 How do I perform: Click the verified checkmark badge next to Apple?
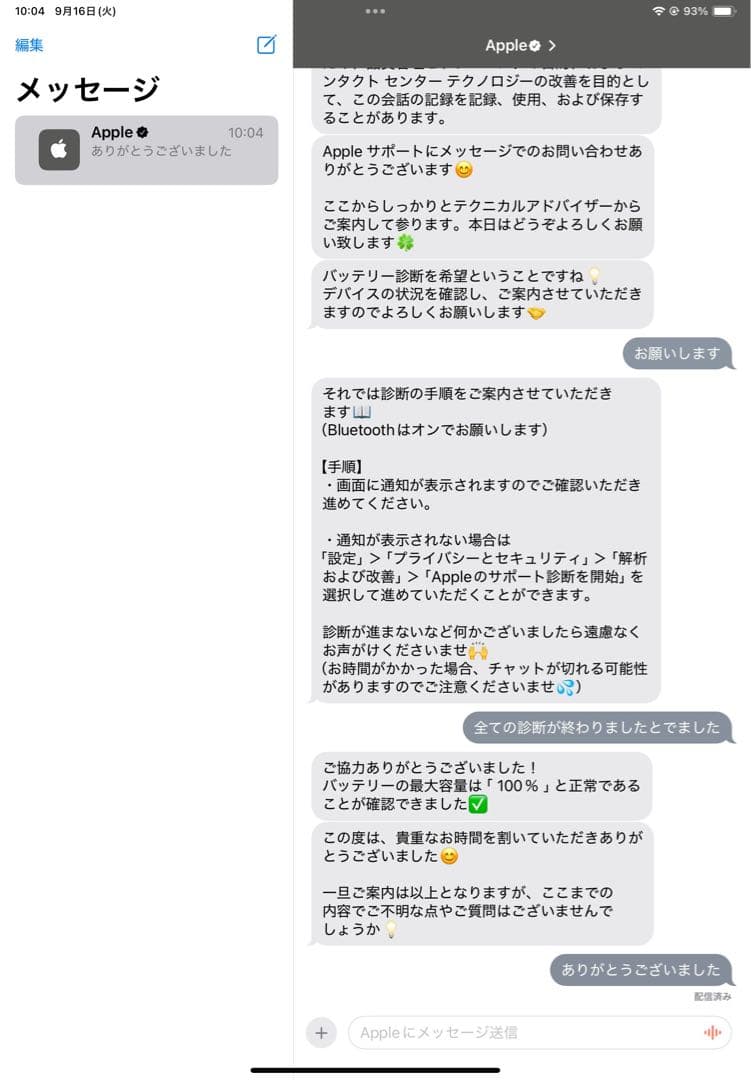pos(537,45)
